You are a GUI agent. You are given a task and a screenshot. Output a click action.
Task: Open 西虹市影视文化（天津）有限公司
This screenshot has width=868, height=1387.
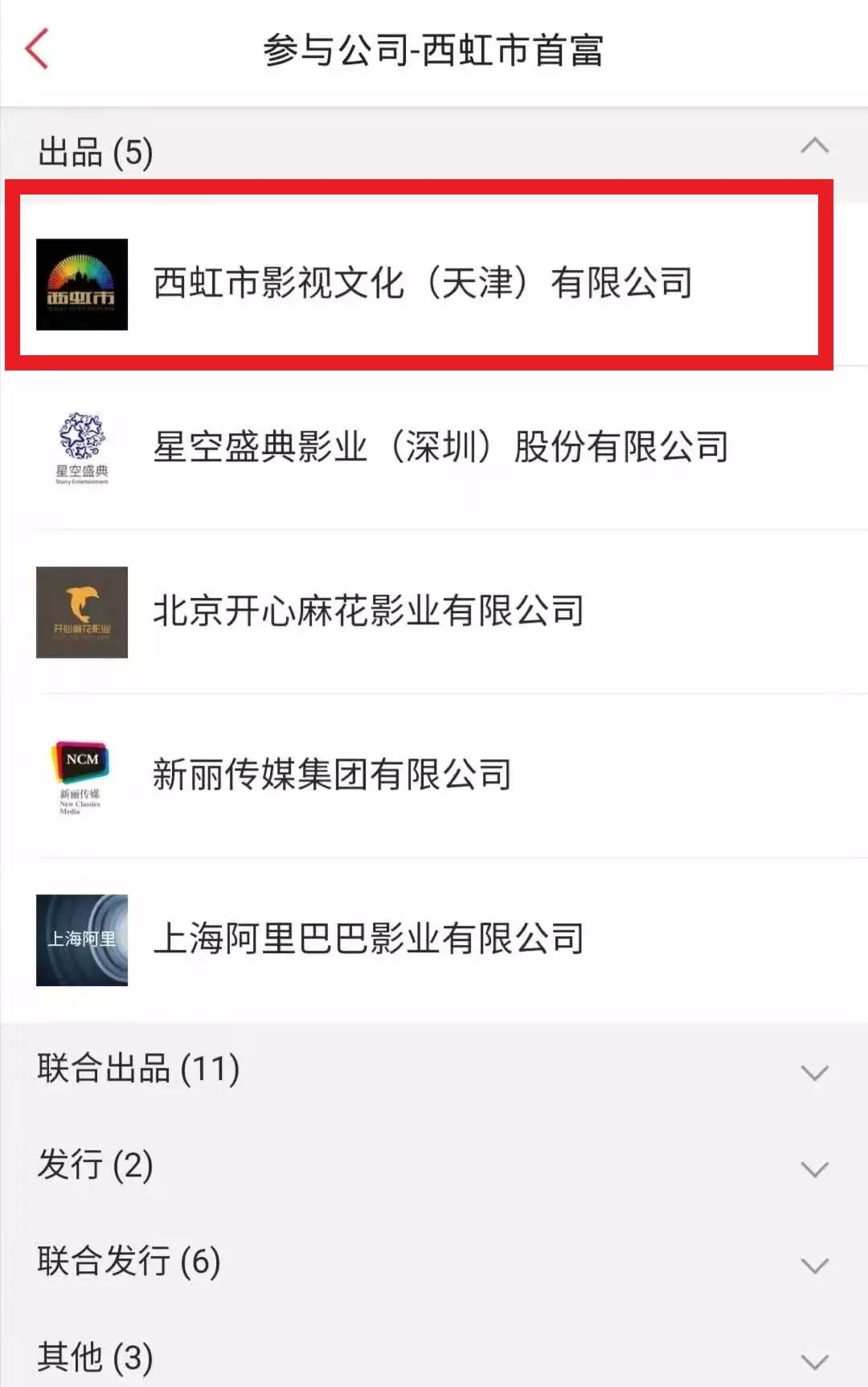(422, 283)
